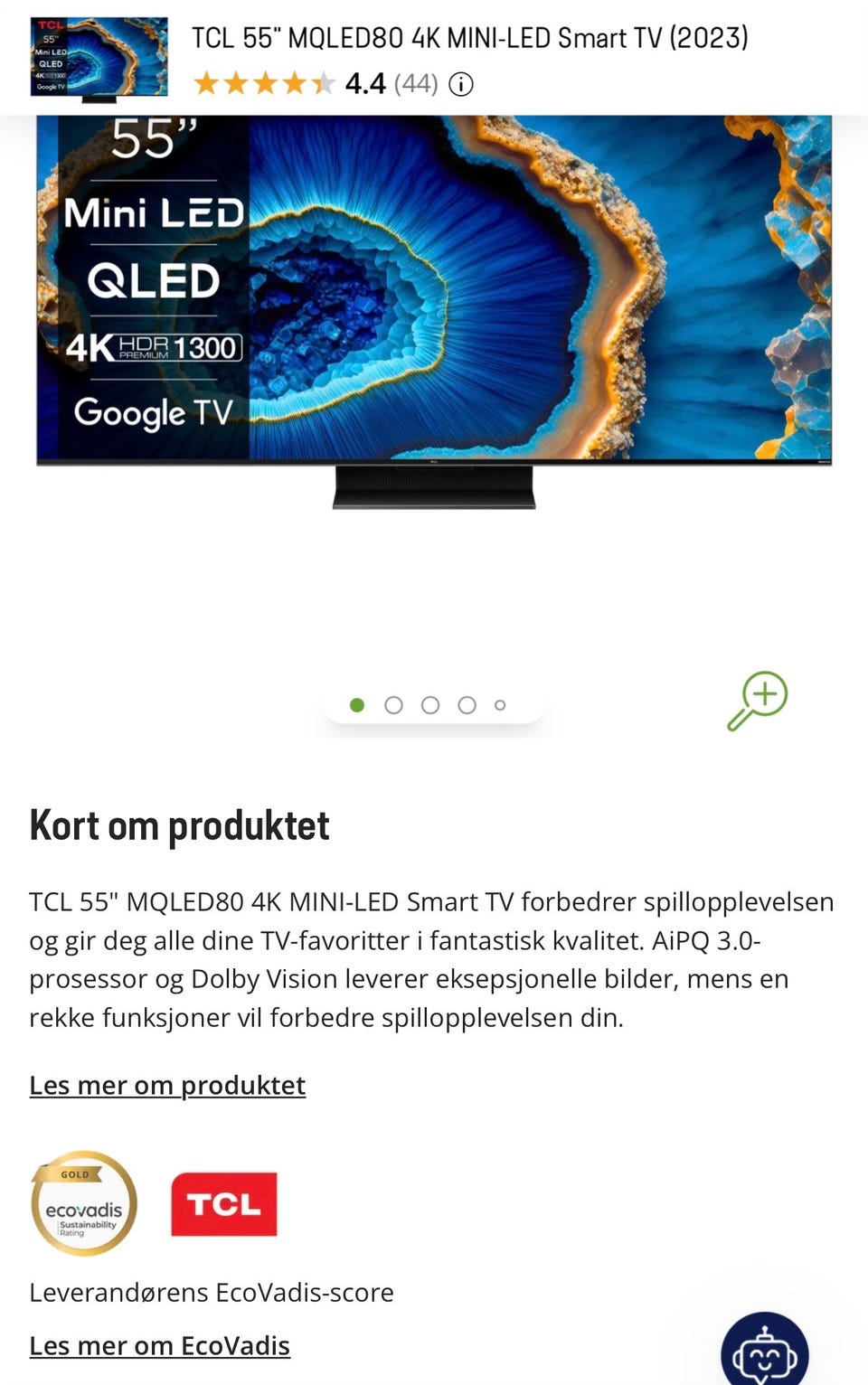Click the red TCL brand logo
The height and width of the screenshot is (1385, 868).
click(223, 1203)
